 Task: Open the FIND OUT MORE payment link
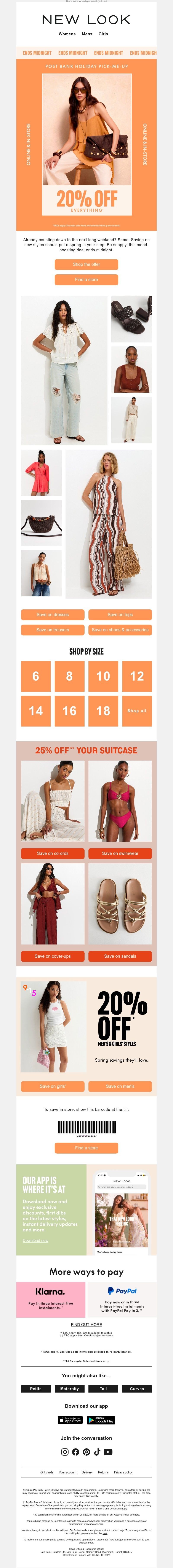86,1324
